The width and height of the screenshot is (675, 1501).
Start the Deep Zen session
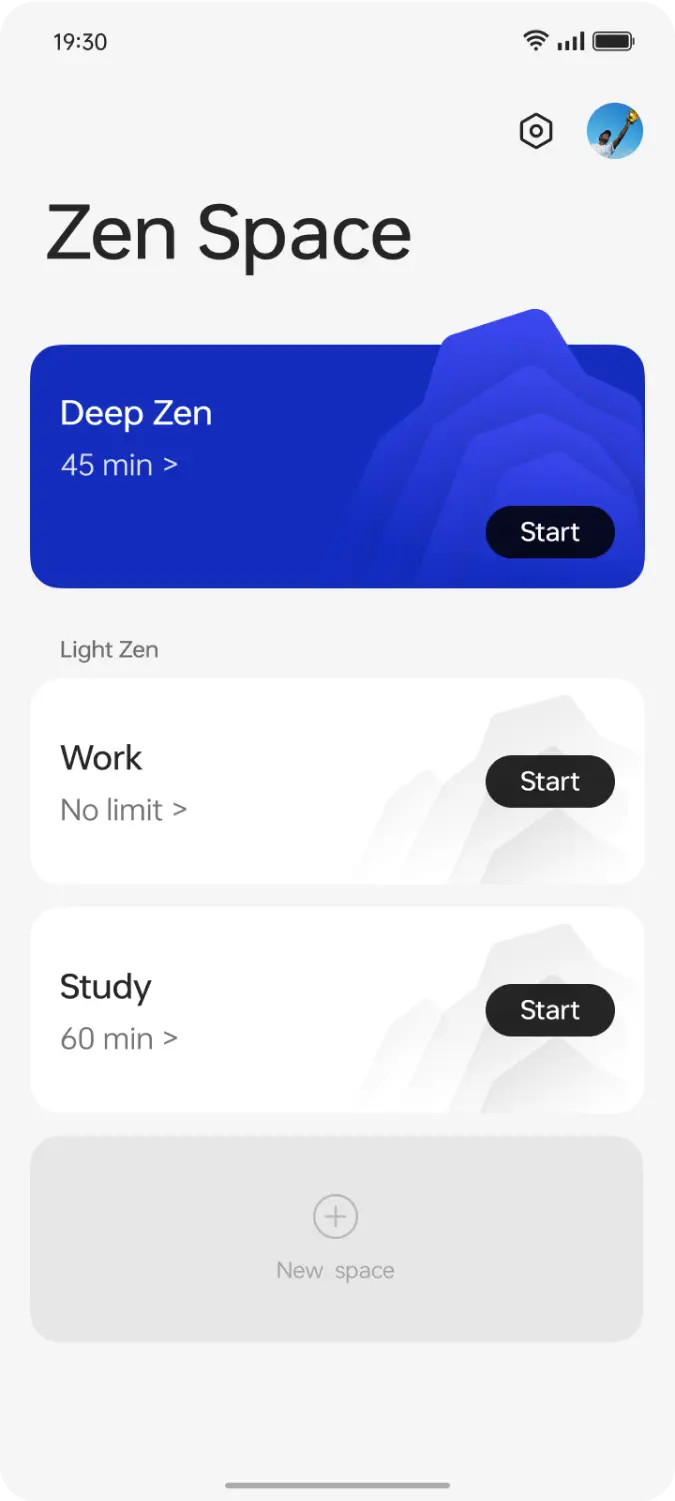[550, 532]
